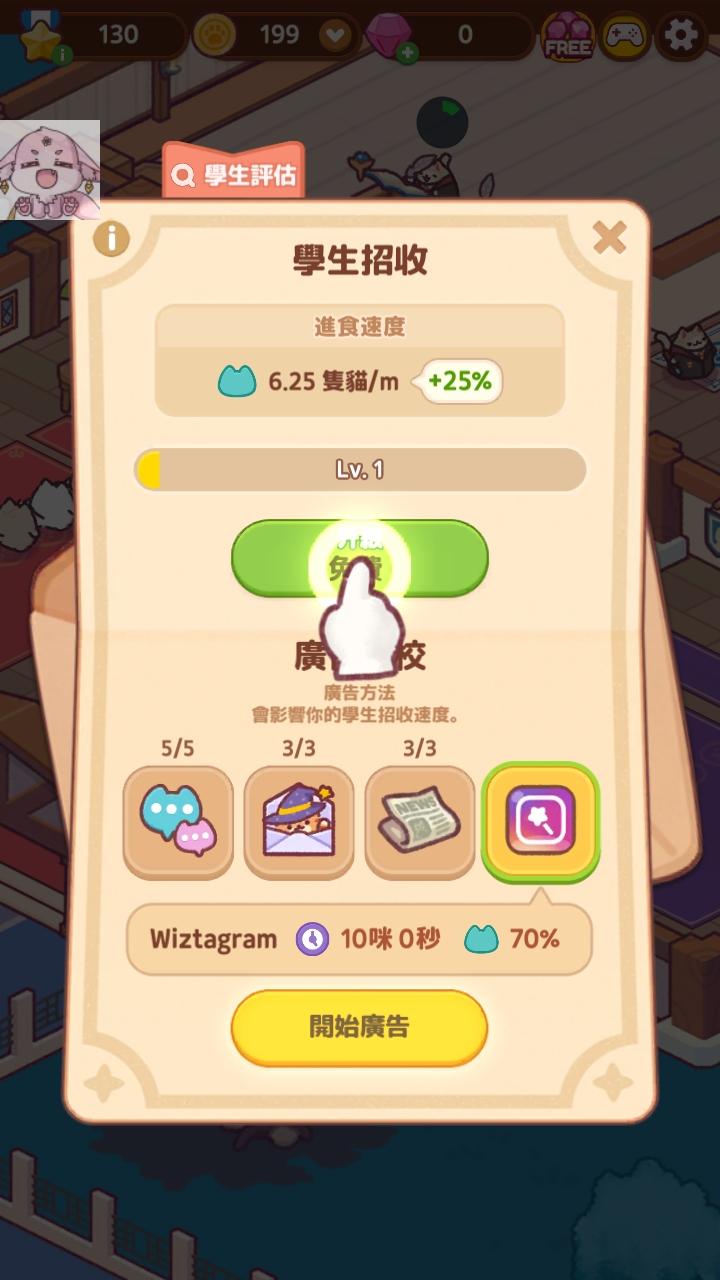This screenshot has width=720, height=1280.
Task: Click the +25% bonus badge
Action: coord(458,381)
